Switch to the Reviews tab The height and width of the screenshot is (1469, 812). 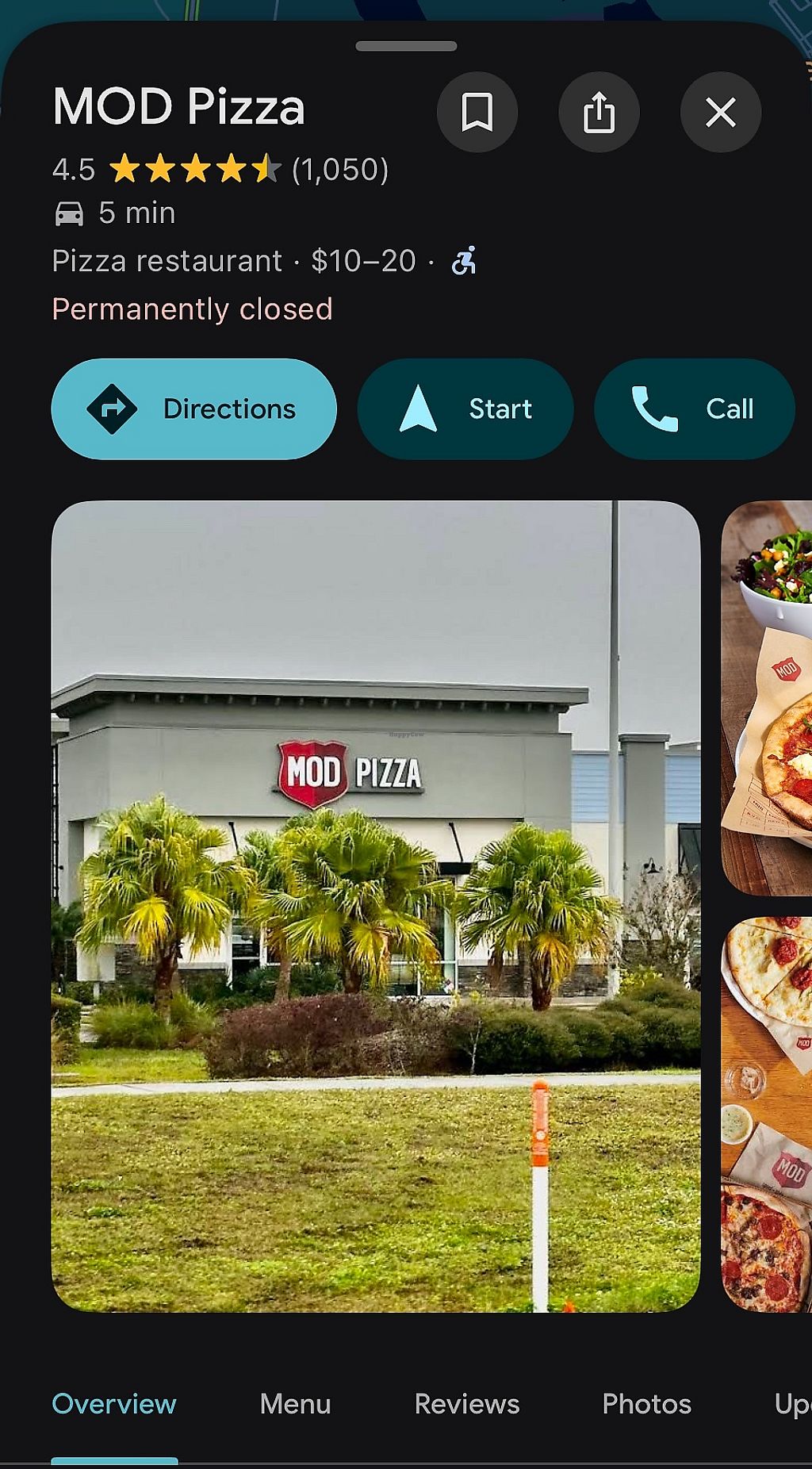pyautogui.click(x=466, y=1404)
